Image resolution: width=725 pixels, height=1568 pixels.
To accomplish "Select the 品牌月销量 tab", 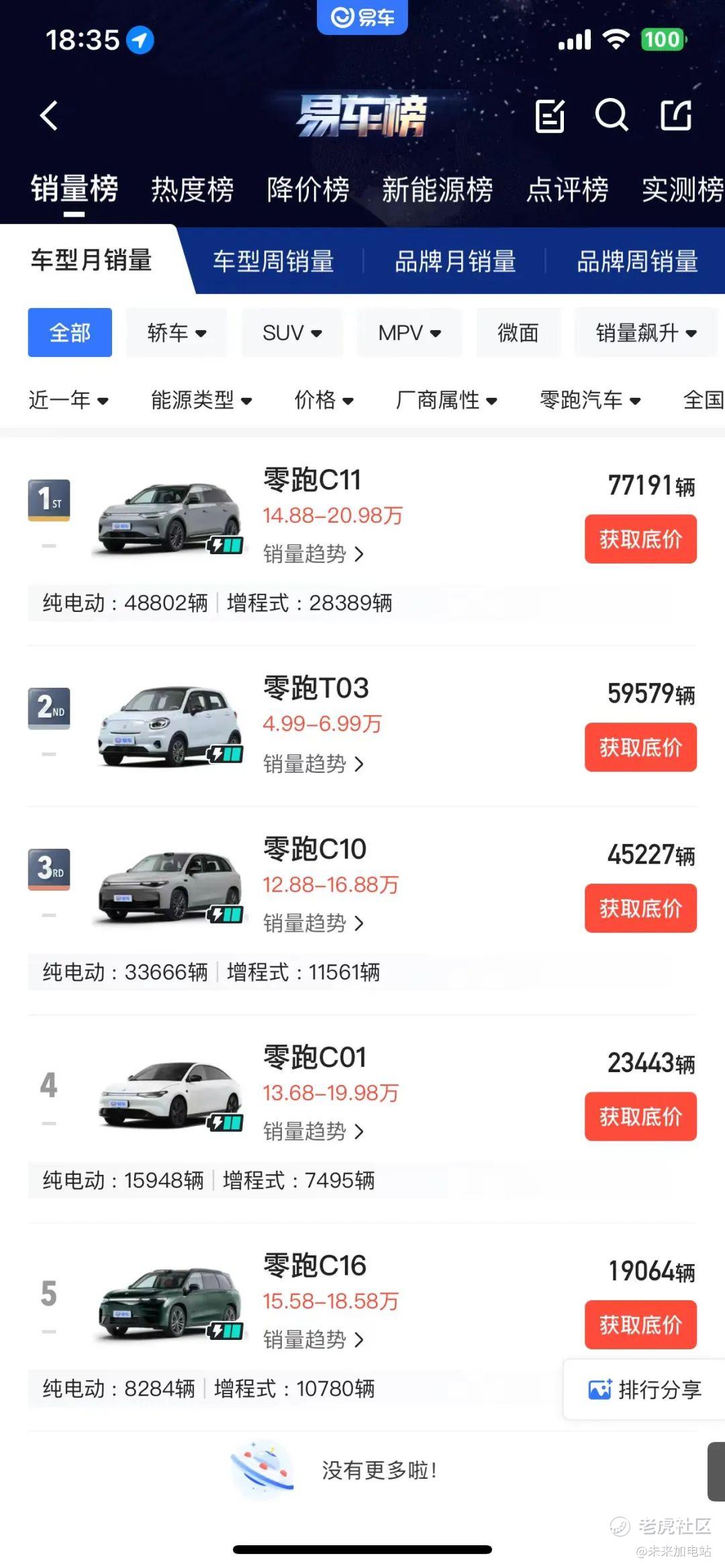I will [455, 261].
